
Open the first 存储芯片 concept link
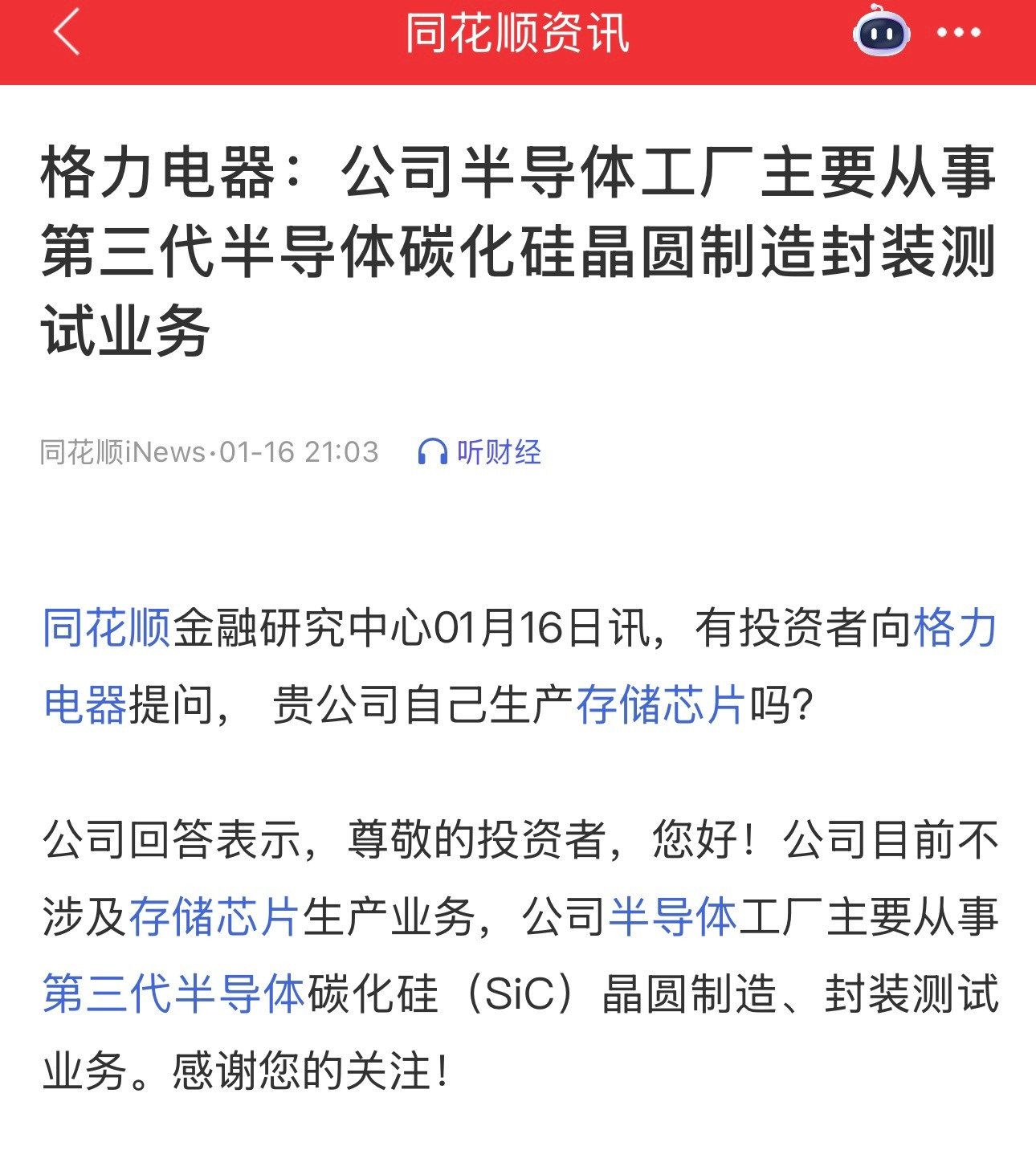pyautogui.click(x=659, y=706)
